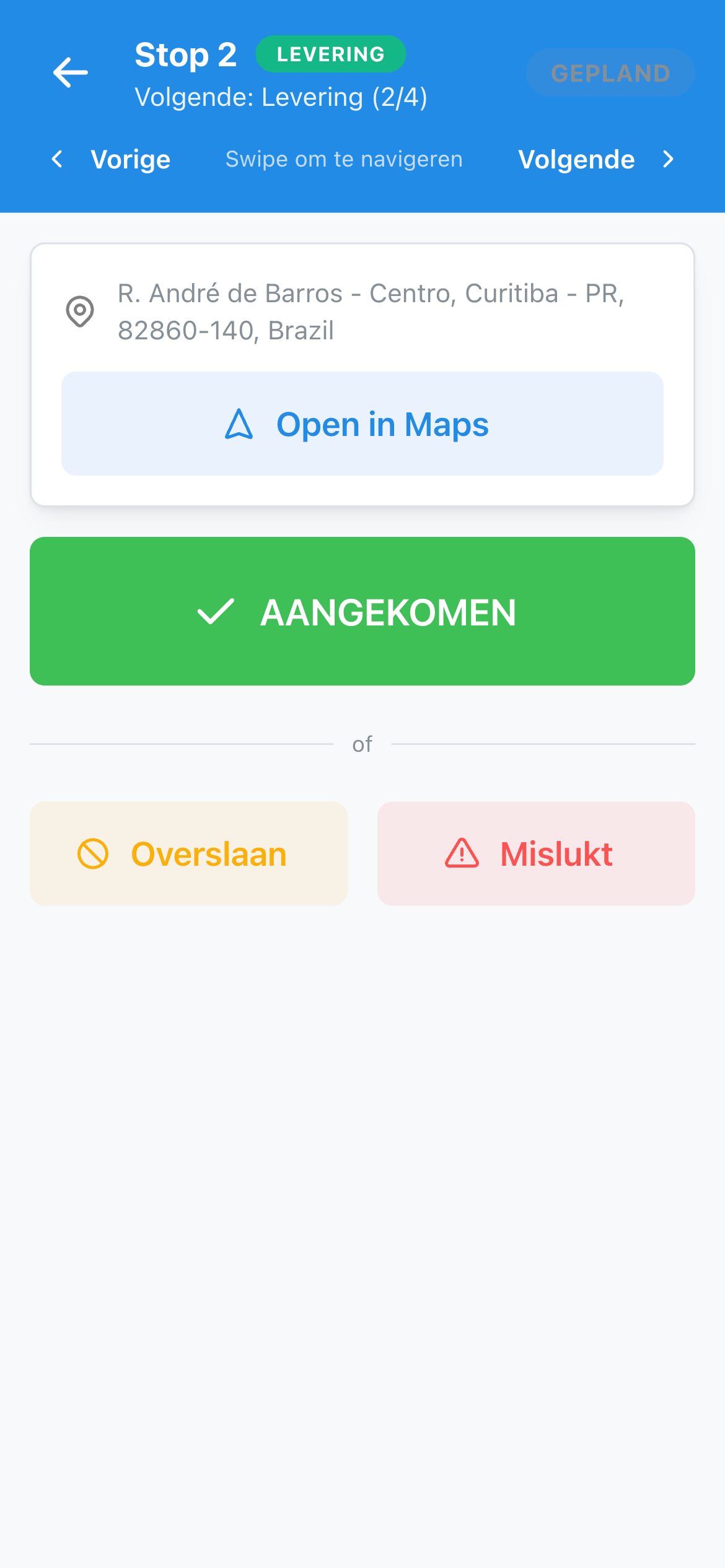Advance to the next stop via Volgende
The image size is (725, 1568).
click(576, 159)
